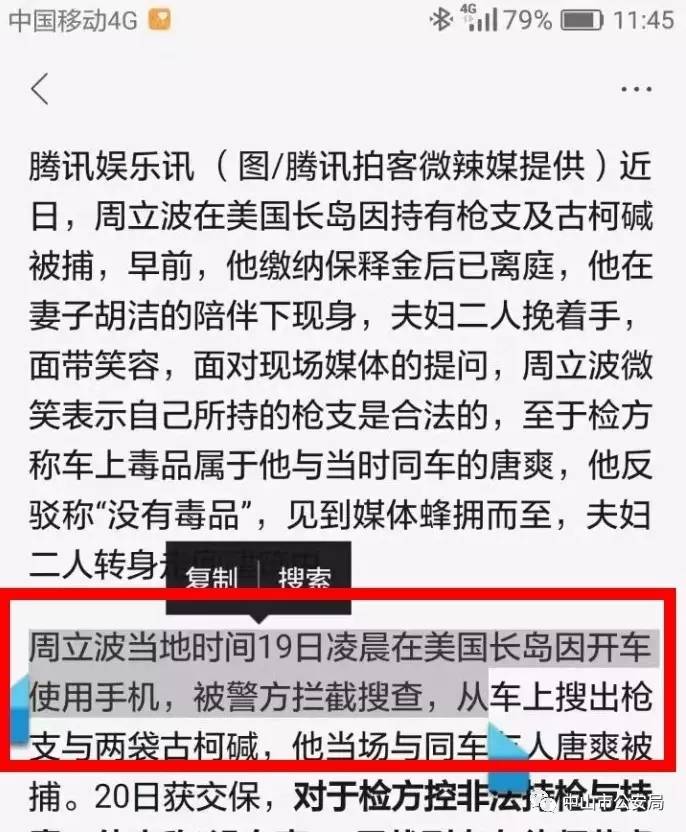Open the three-dot overflow menu

tap(636, 89)
